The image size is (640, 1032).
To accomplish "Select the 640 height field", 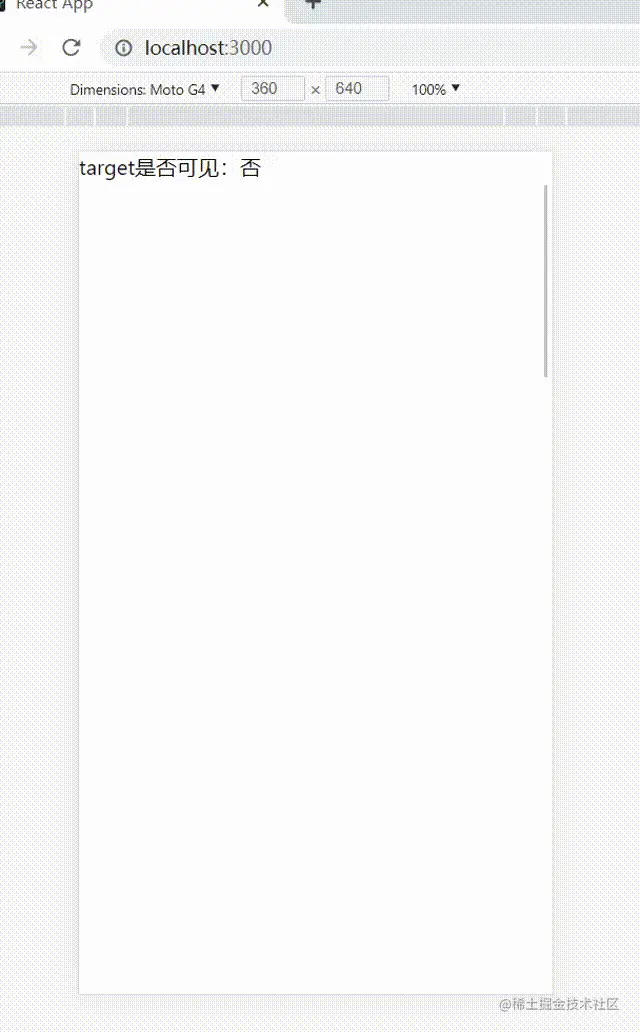I will tap(357, 89).
